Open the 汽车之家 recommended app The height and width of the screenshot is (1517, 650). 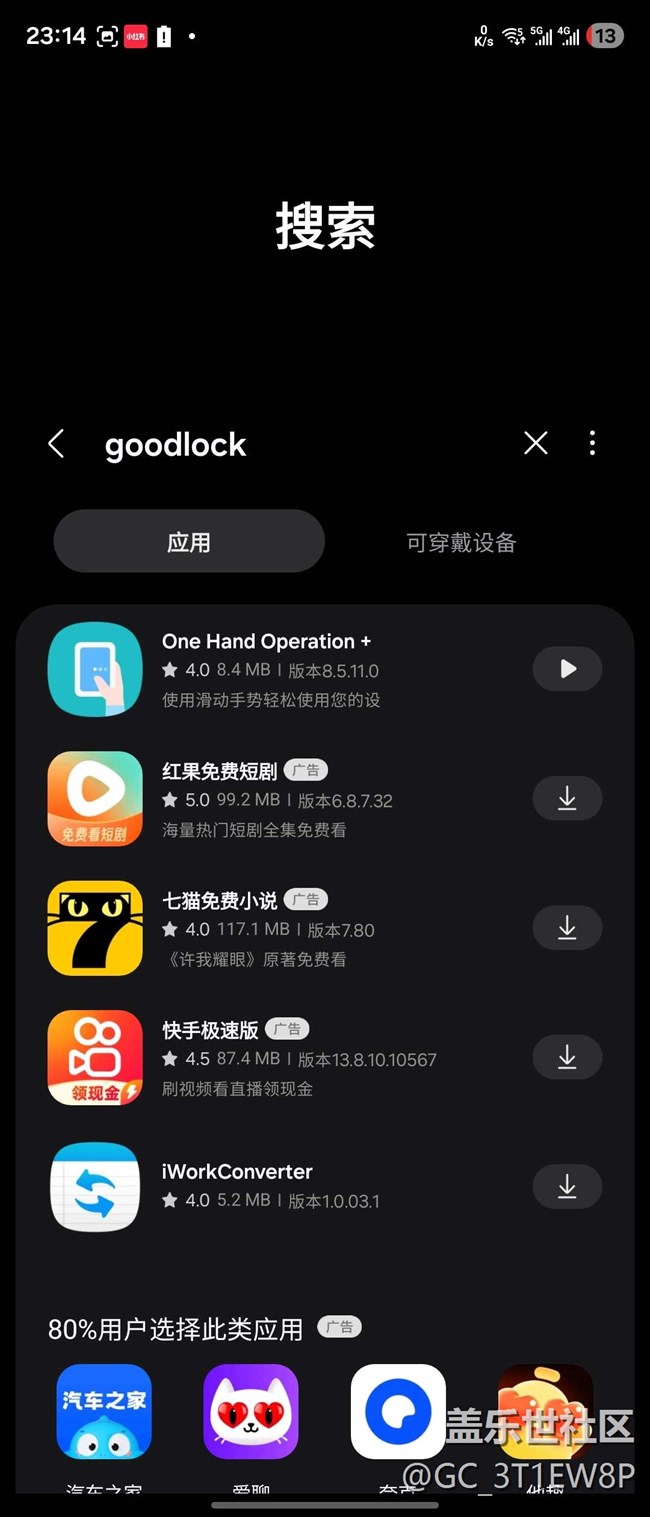(104, 1412)
